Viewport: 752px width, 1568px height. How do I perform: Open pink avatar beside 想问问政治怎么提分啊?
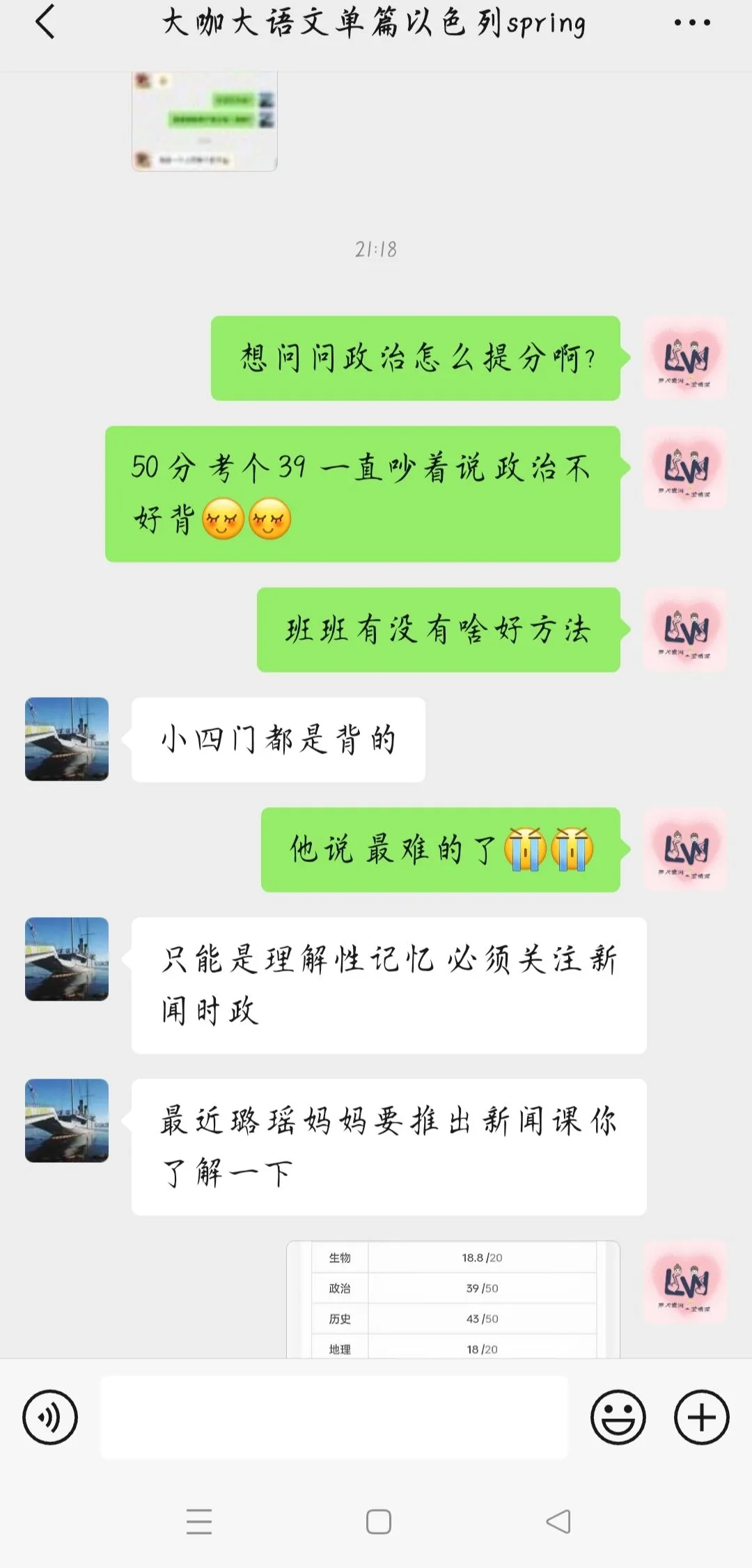pyautogui.click(x=686, y=358)
